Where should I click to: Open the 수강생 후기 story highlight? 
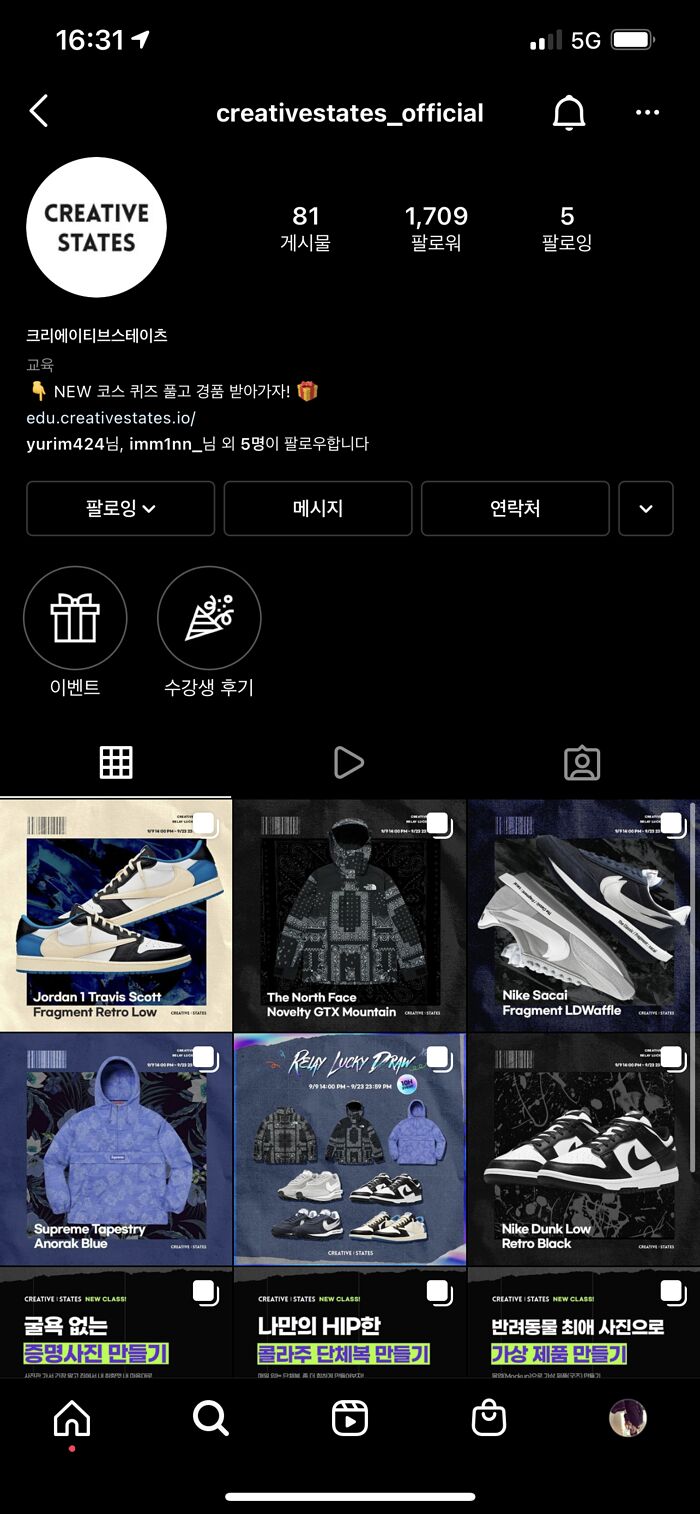(209, 618)
